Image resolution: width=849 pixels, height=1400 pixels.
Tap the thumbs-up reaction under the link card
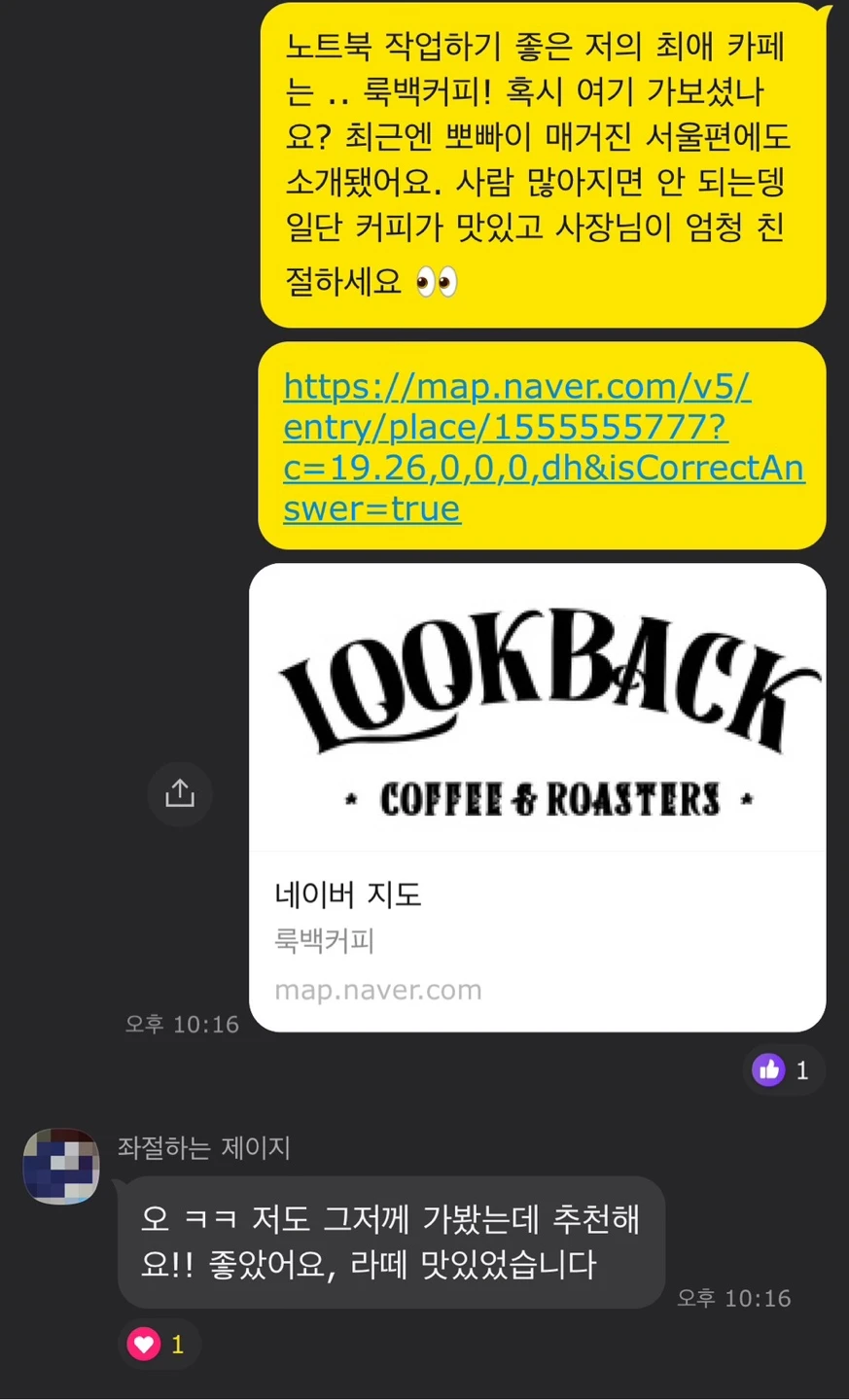pos(783,1070)
